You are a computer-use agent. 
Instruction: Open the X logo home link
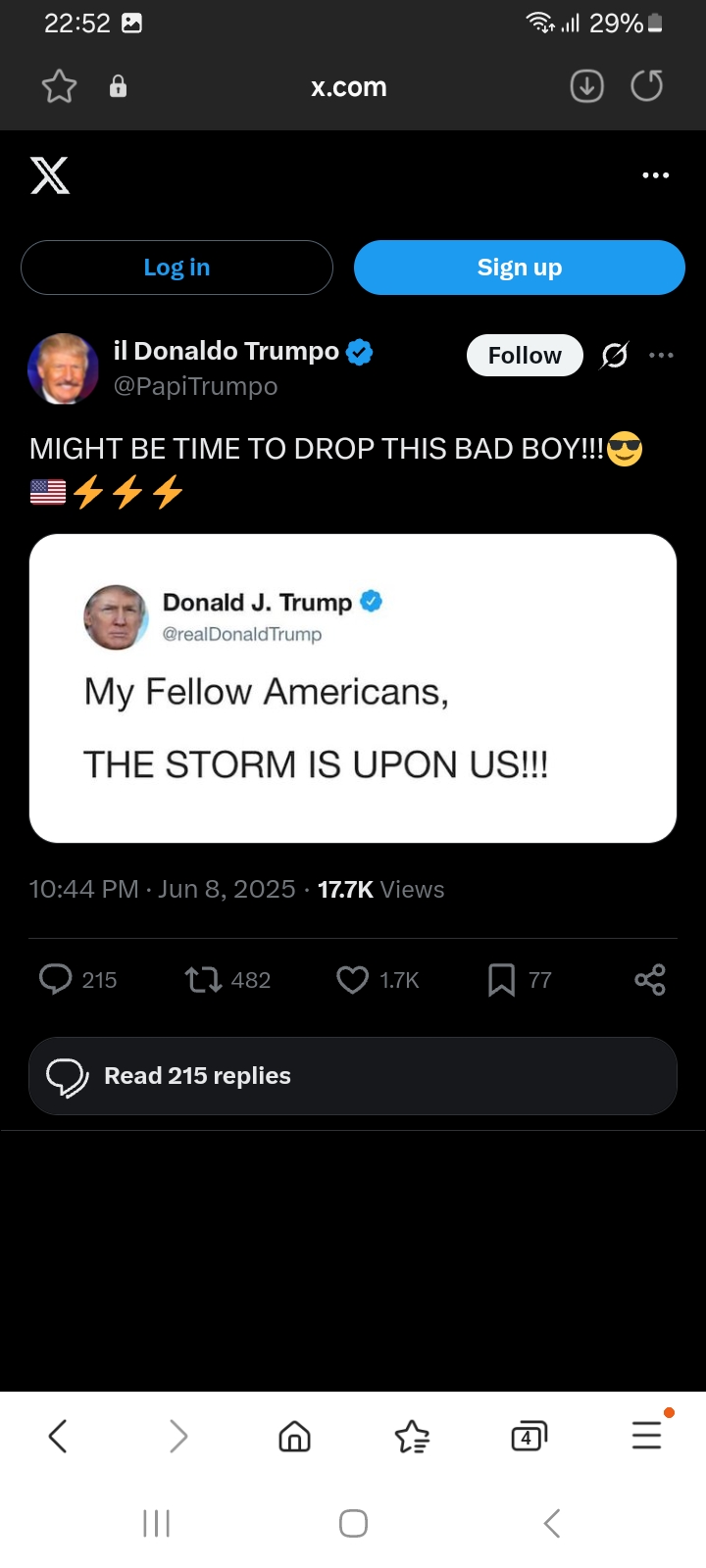[x=50, y=175]
